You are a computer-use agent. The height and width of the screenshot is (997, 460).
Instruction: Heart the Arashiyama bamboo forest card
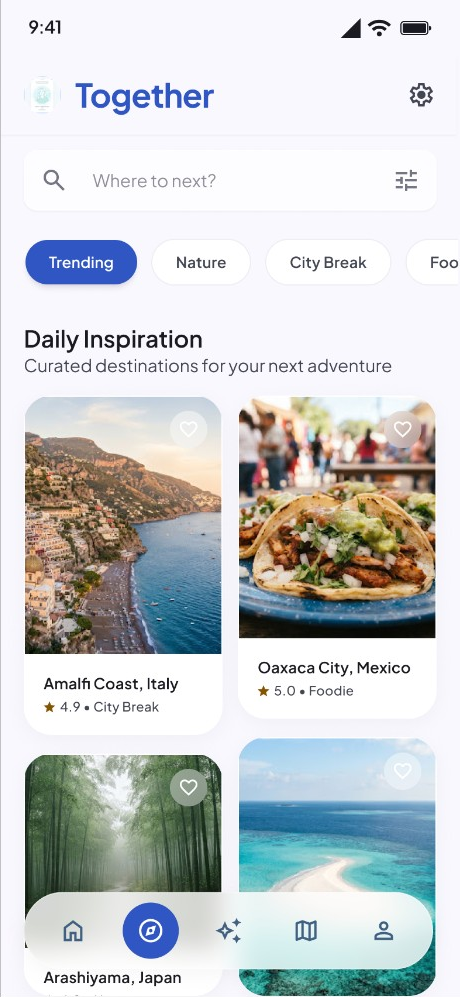(188, 788)
